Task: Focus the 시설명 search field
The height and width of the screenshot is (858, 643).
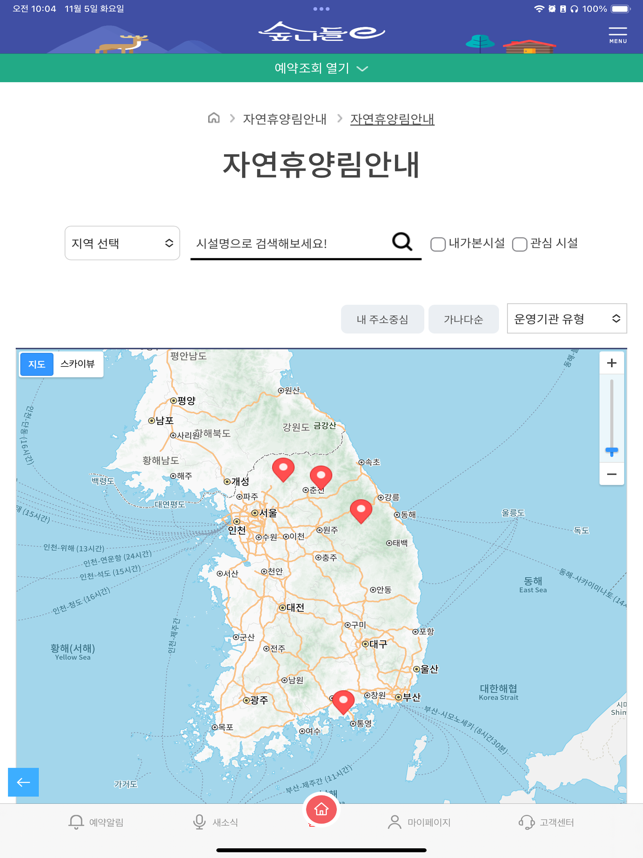Action: pyautogui.click(x=288, y=243)
